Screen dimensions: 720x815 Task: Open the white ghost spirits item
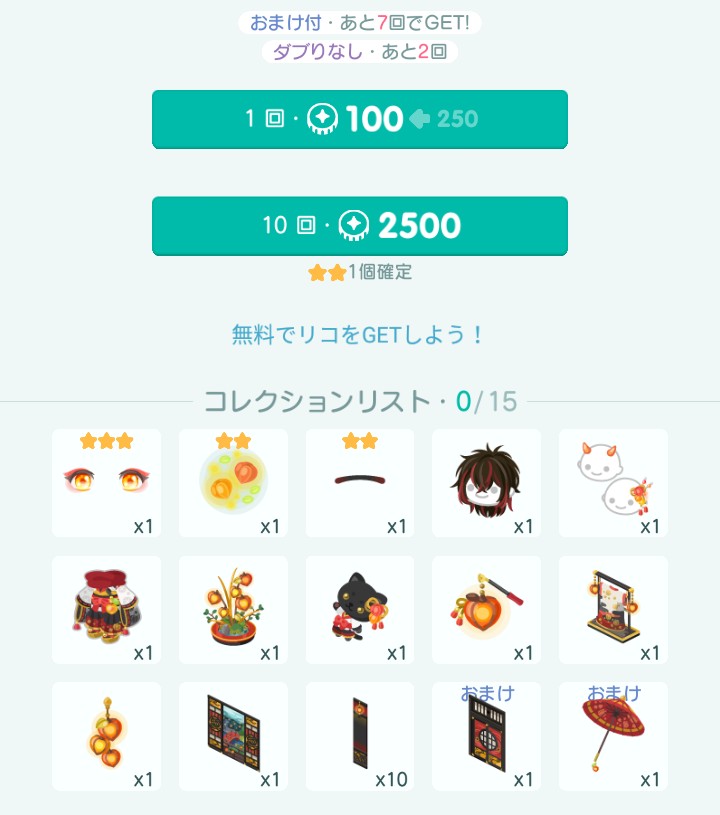click(x=613, y=483)
